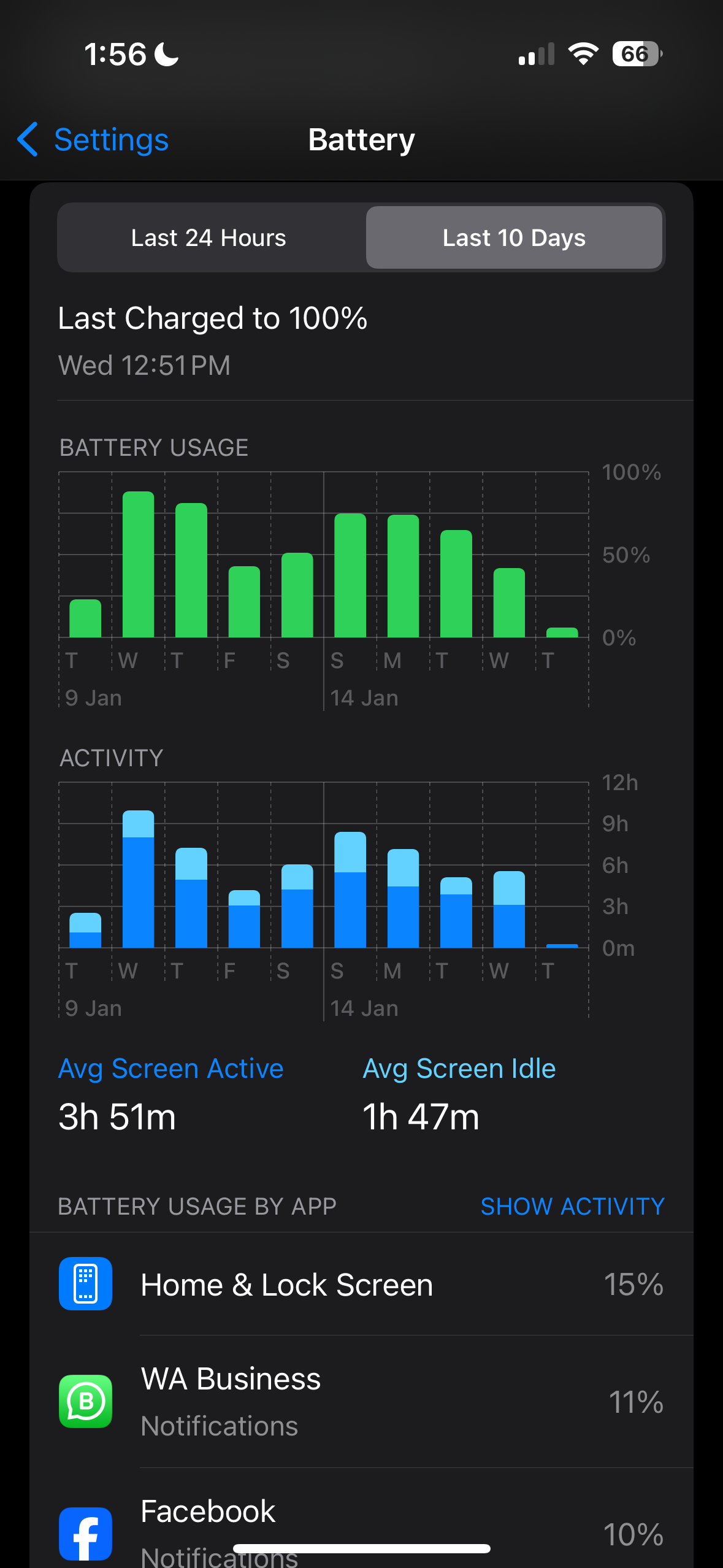This screenshot has height=1568, width=723.
Task: Toggle the Avg Screen Active metric
Action: pyautogui.click(x=170, y=1067)
